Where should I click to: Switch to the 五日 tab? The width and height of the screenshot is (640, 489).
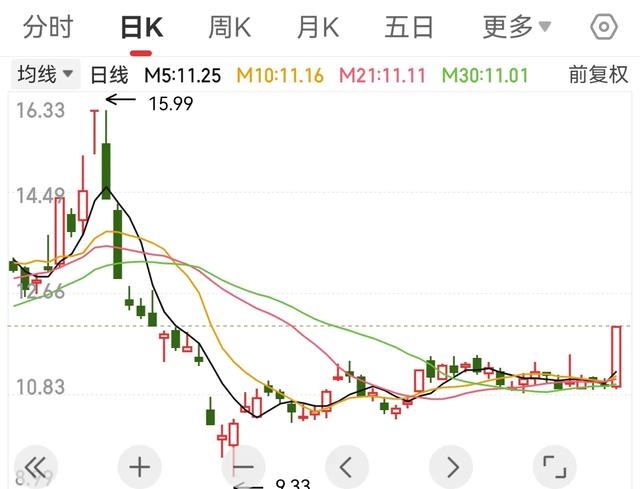pos(410,26)
